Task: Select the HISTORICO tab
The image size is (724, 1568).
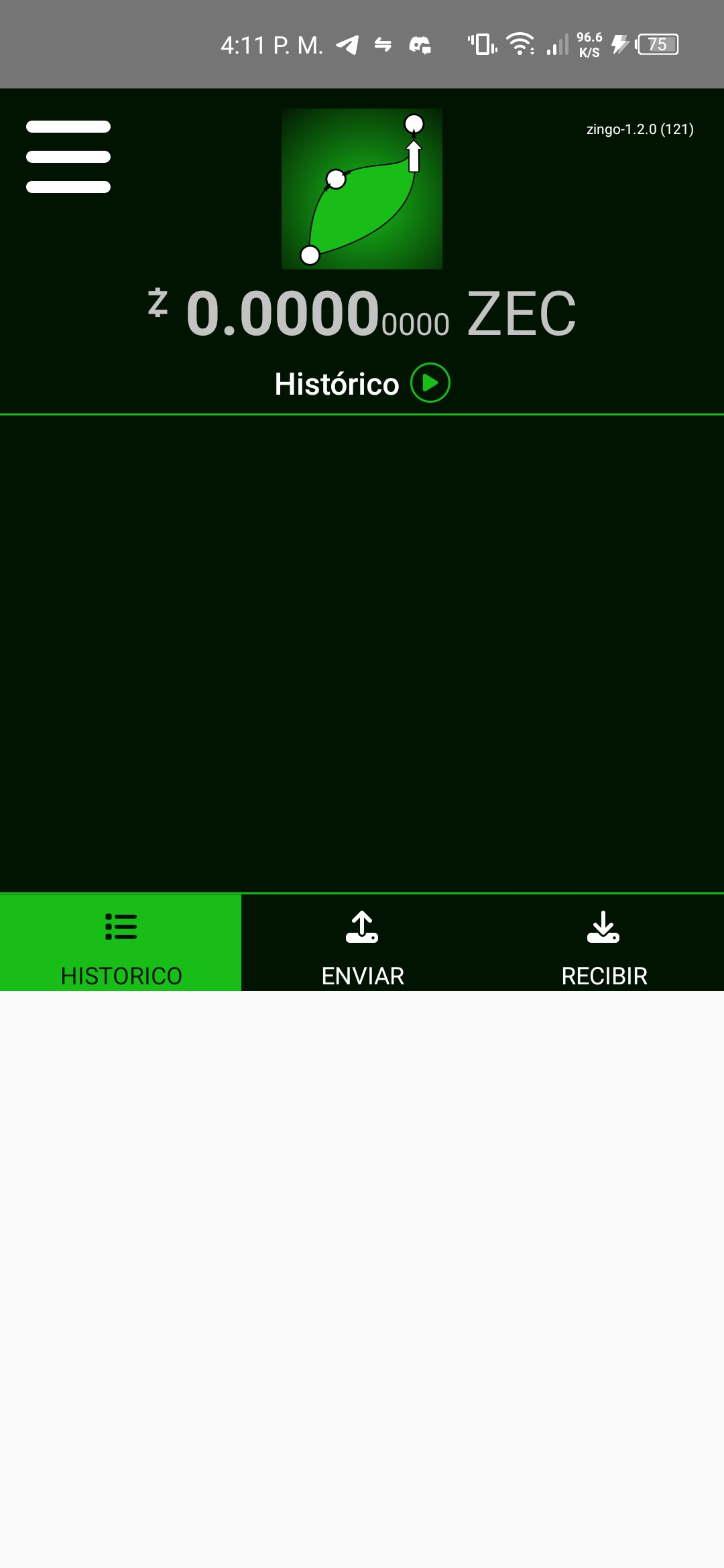Action: tap(121, 943)
